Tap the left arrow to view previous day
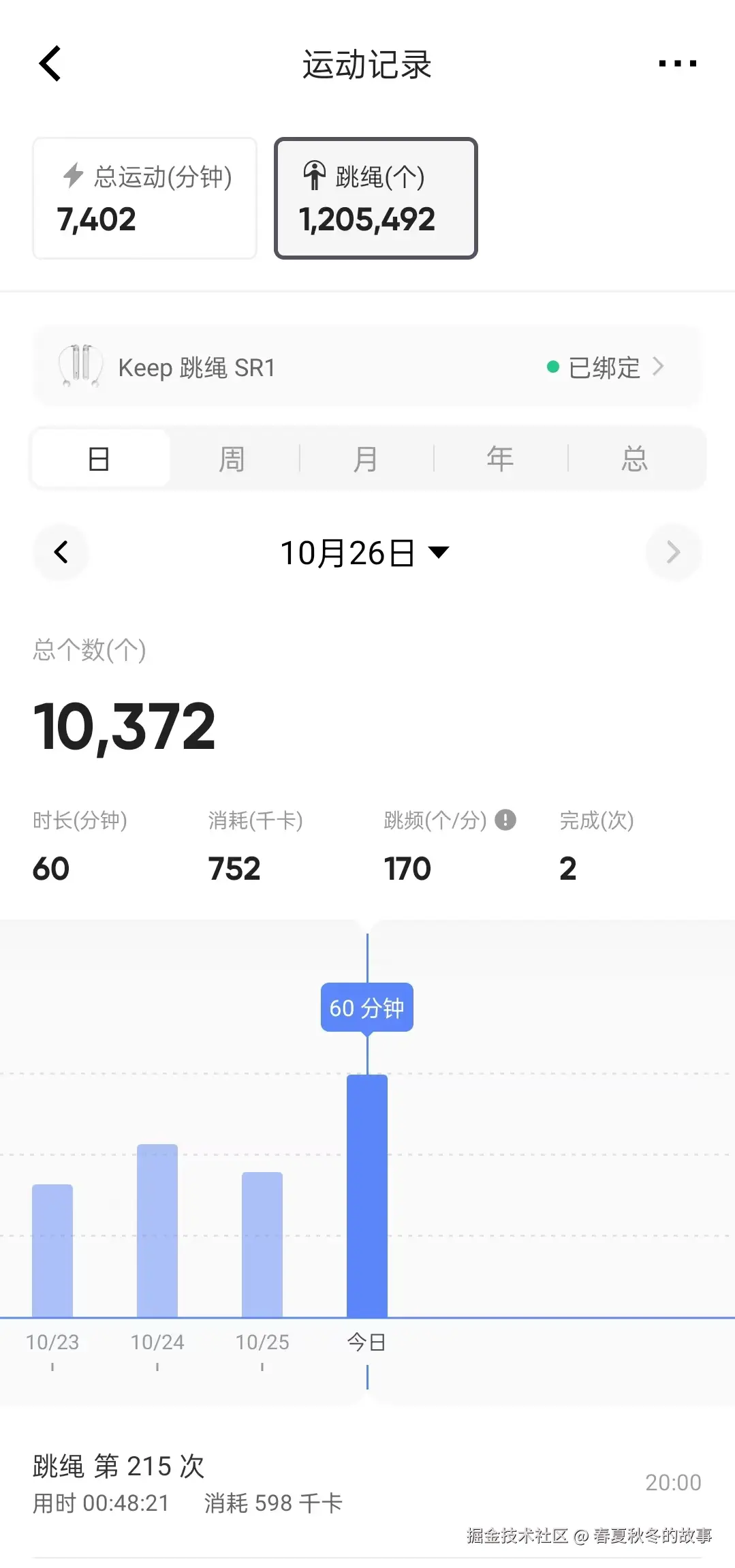The image size is (735, 1568). click(61, 552)
